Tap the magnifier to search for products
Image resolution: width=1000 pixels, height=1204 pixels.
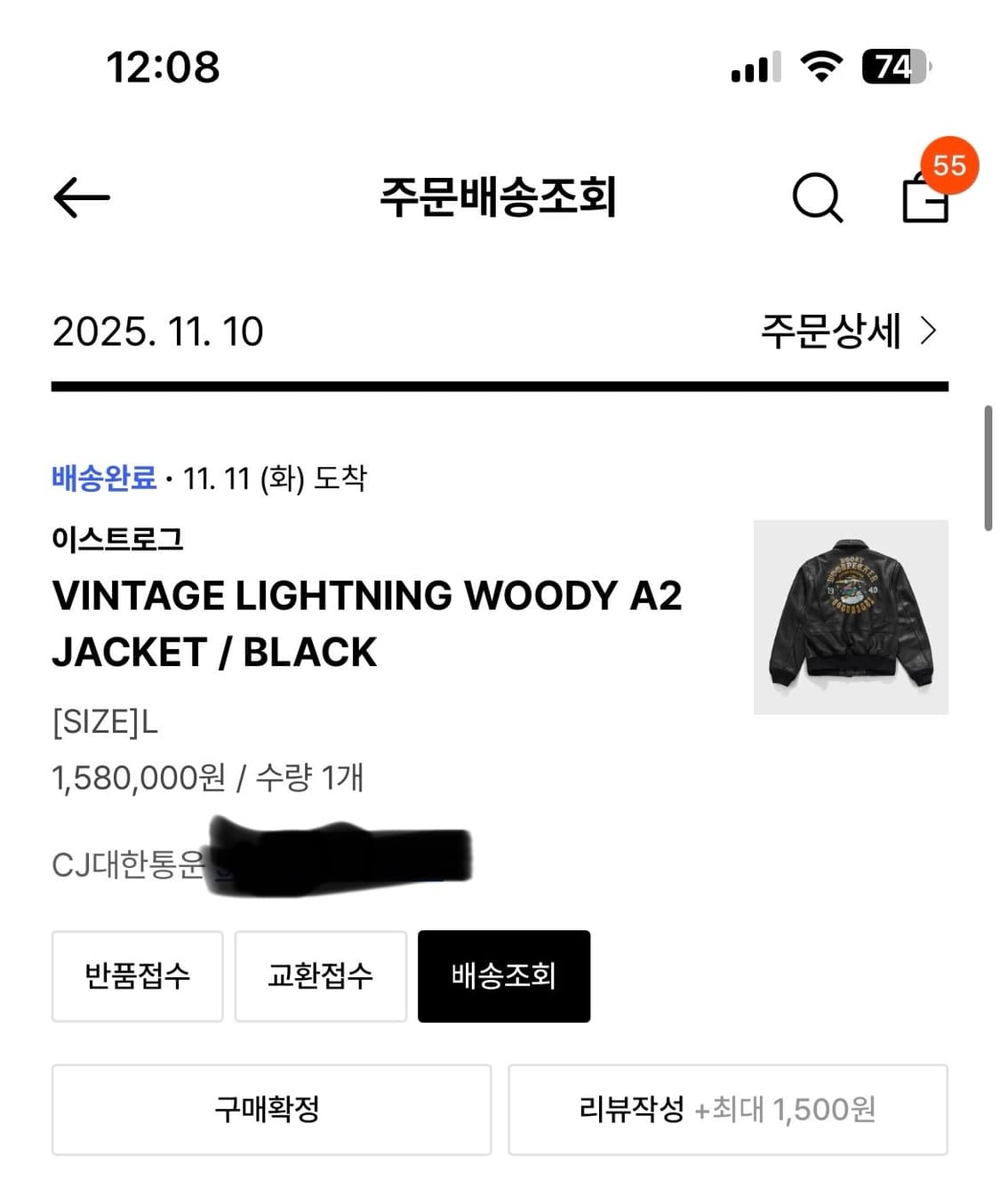(x=817, y=198)
